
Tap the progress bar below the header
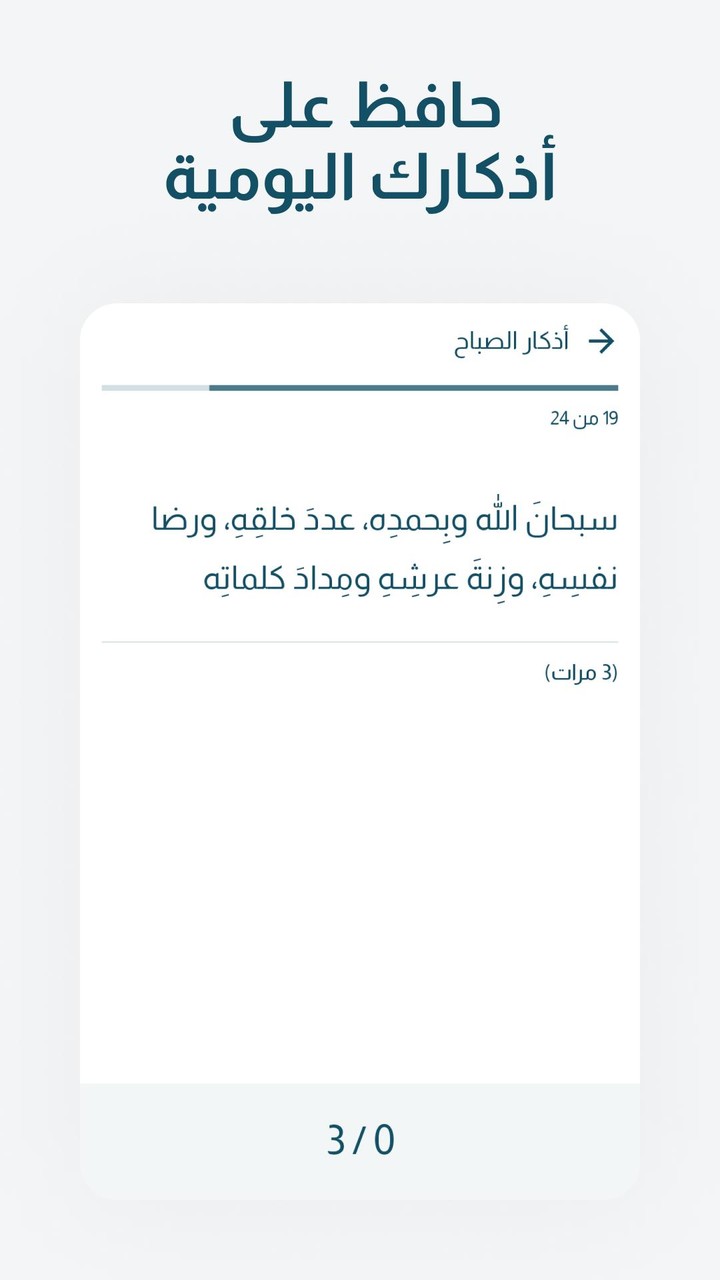[360, 388]
